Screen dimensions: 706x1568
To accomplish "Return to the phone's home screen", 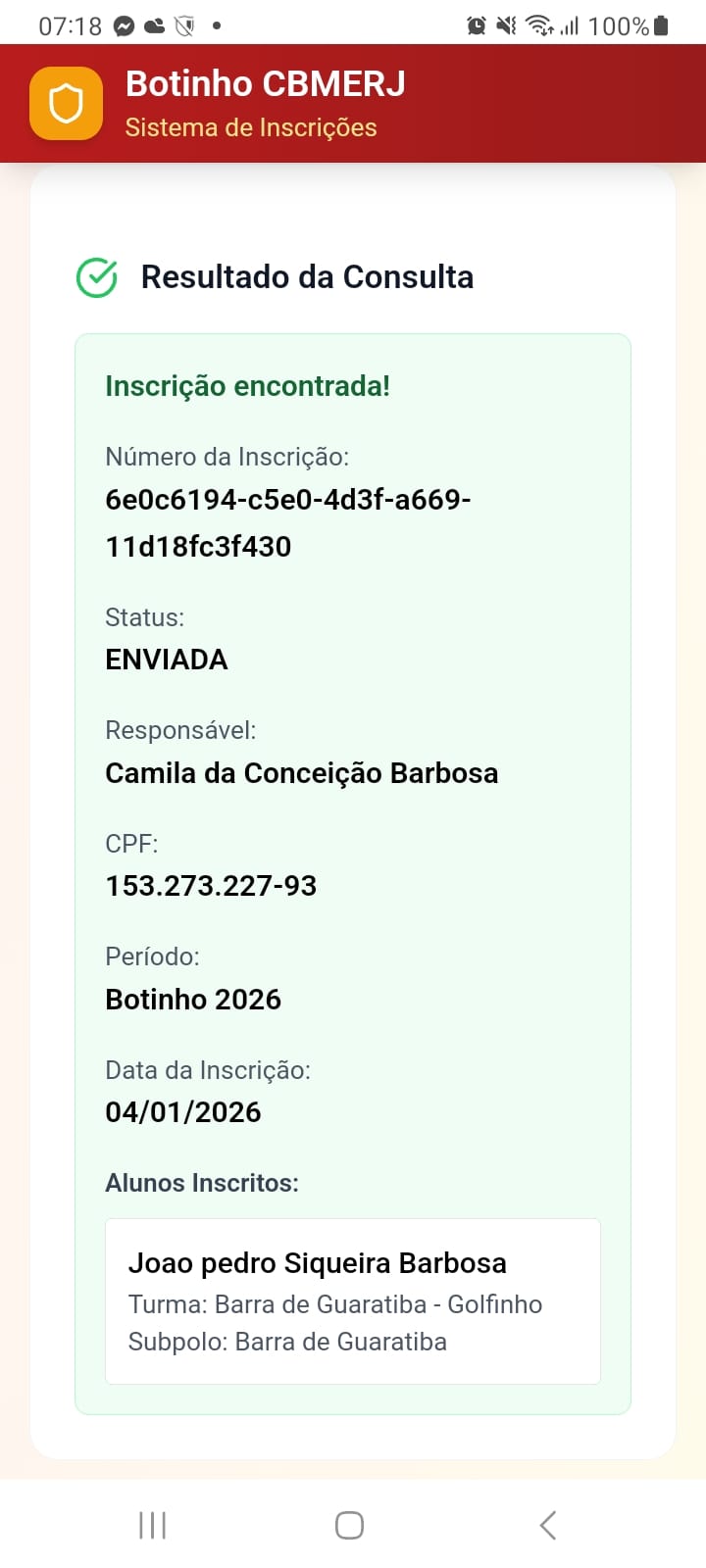I will click(x=349, y=1525).
